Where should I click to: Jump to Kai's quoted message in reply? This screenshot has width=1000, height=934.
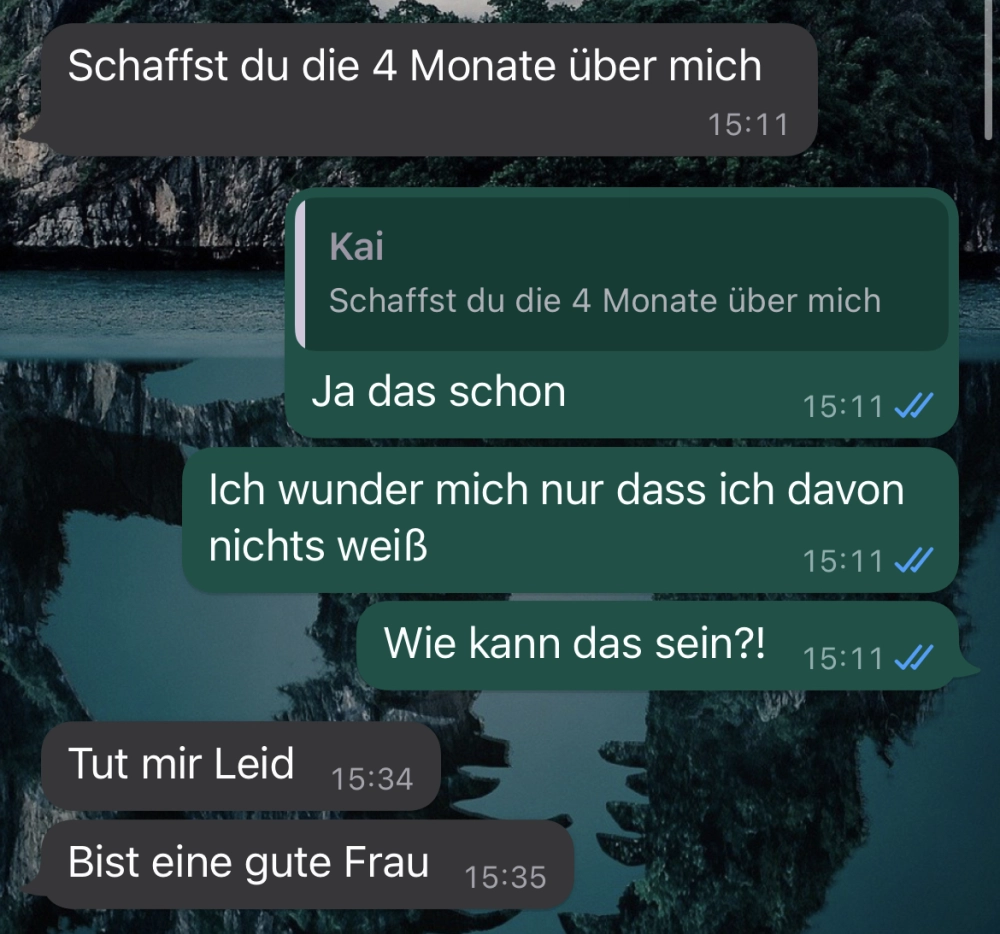(x=624, y=275)
